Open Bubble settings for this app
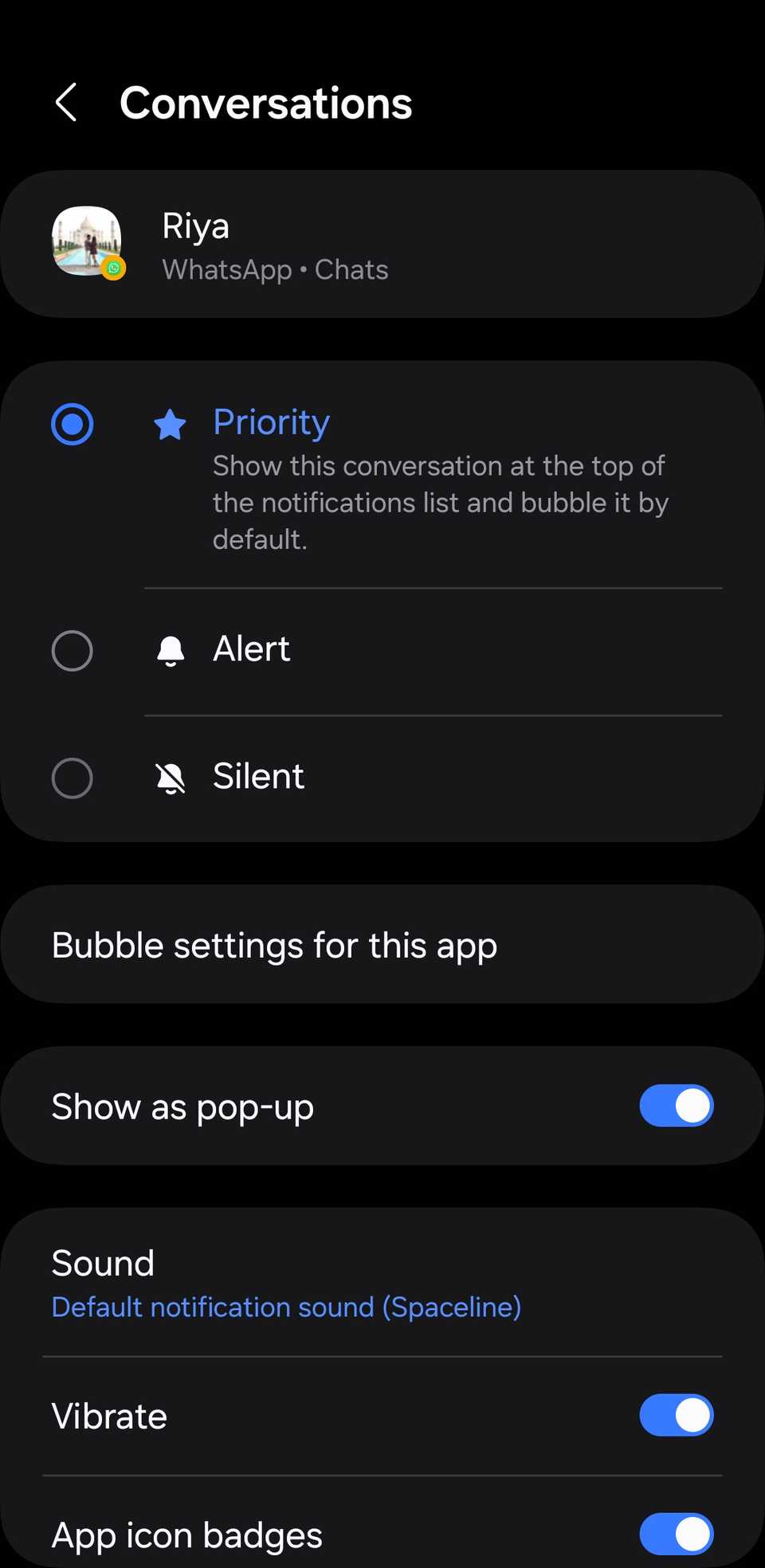This screenshot has width=765, height=1568. click(382, 945)
